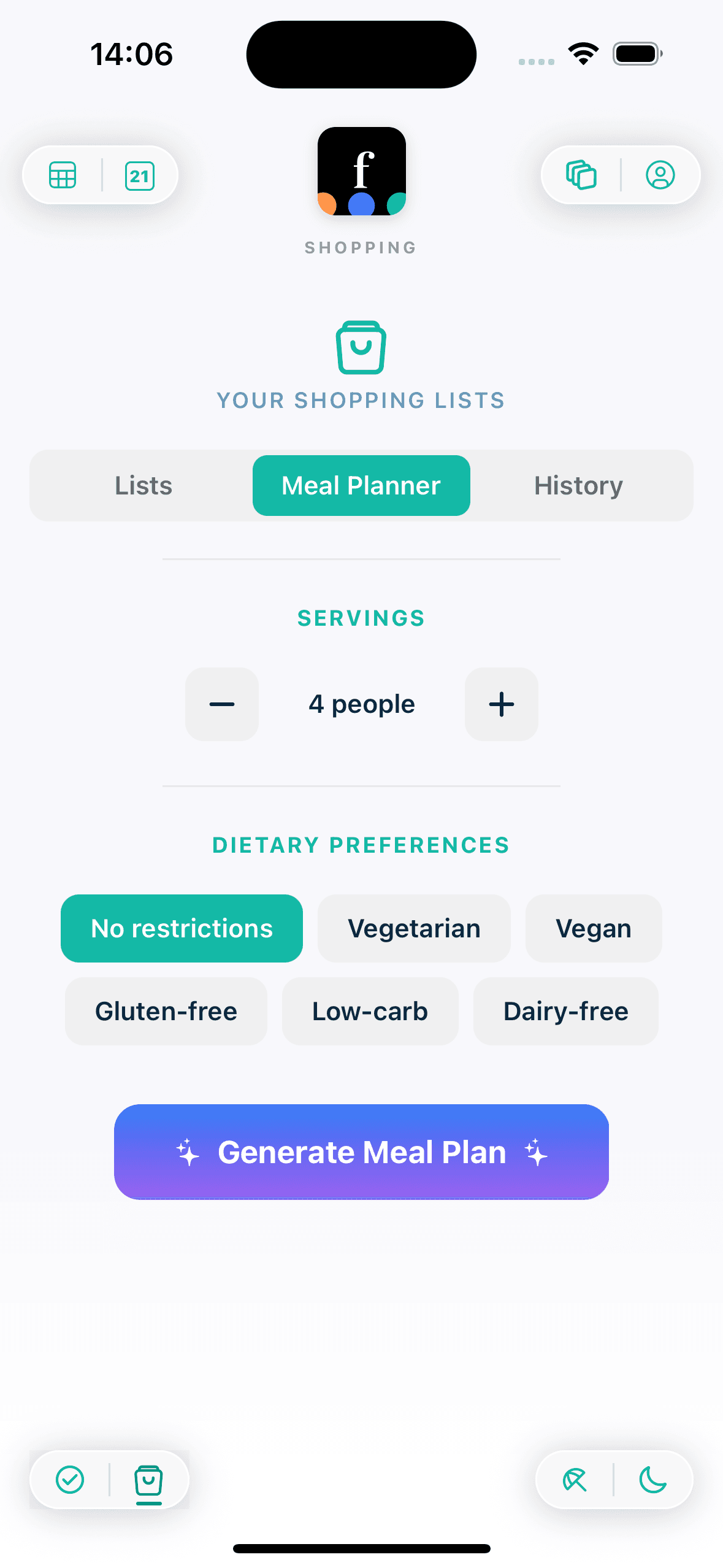The image size is (723, 1568).
Task: Open the History tab
Action: click(577, 485)
